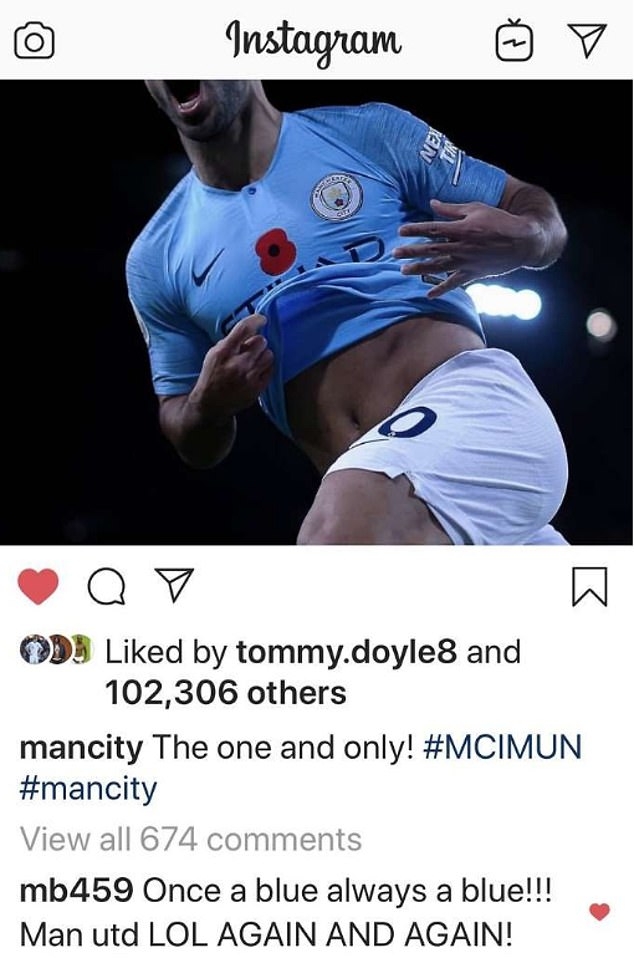Unlike mb459's comment heart
Screen dimensions: 634x958
[x=598, y=911]
